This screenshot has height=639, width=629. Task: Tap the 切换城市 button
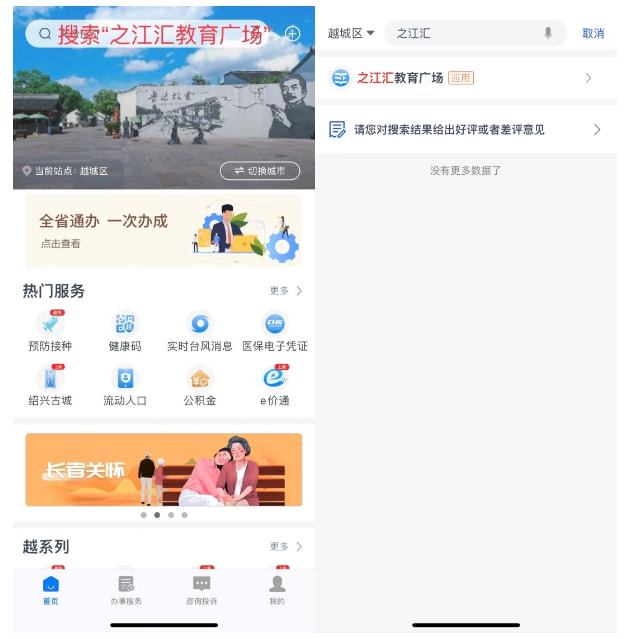coord(260,171)
